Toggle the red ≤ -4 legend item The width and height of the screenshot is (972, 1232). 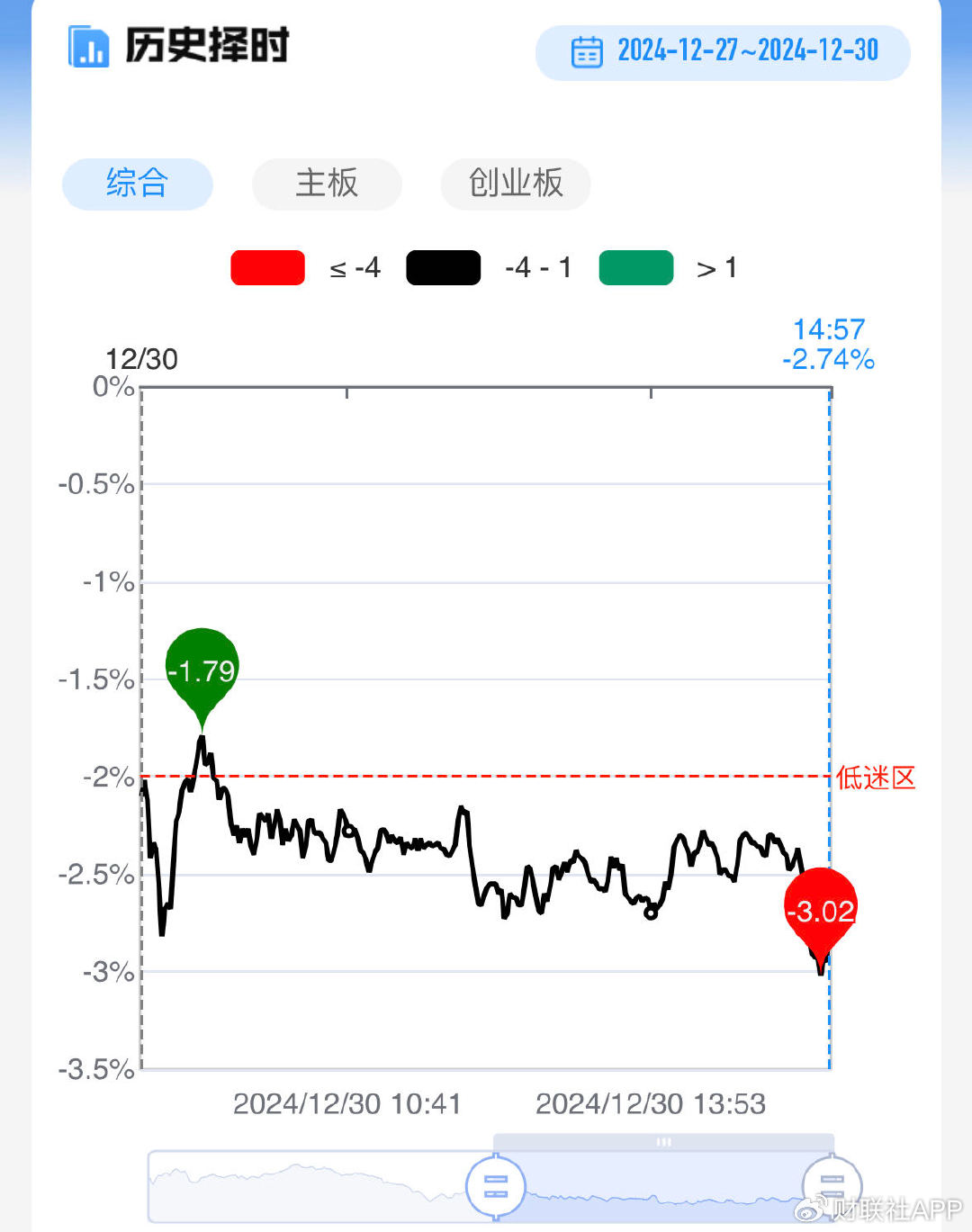pyautogui.click(x=267, y=267)
